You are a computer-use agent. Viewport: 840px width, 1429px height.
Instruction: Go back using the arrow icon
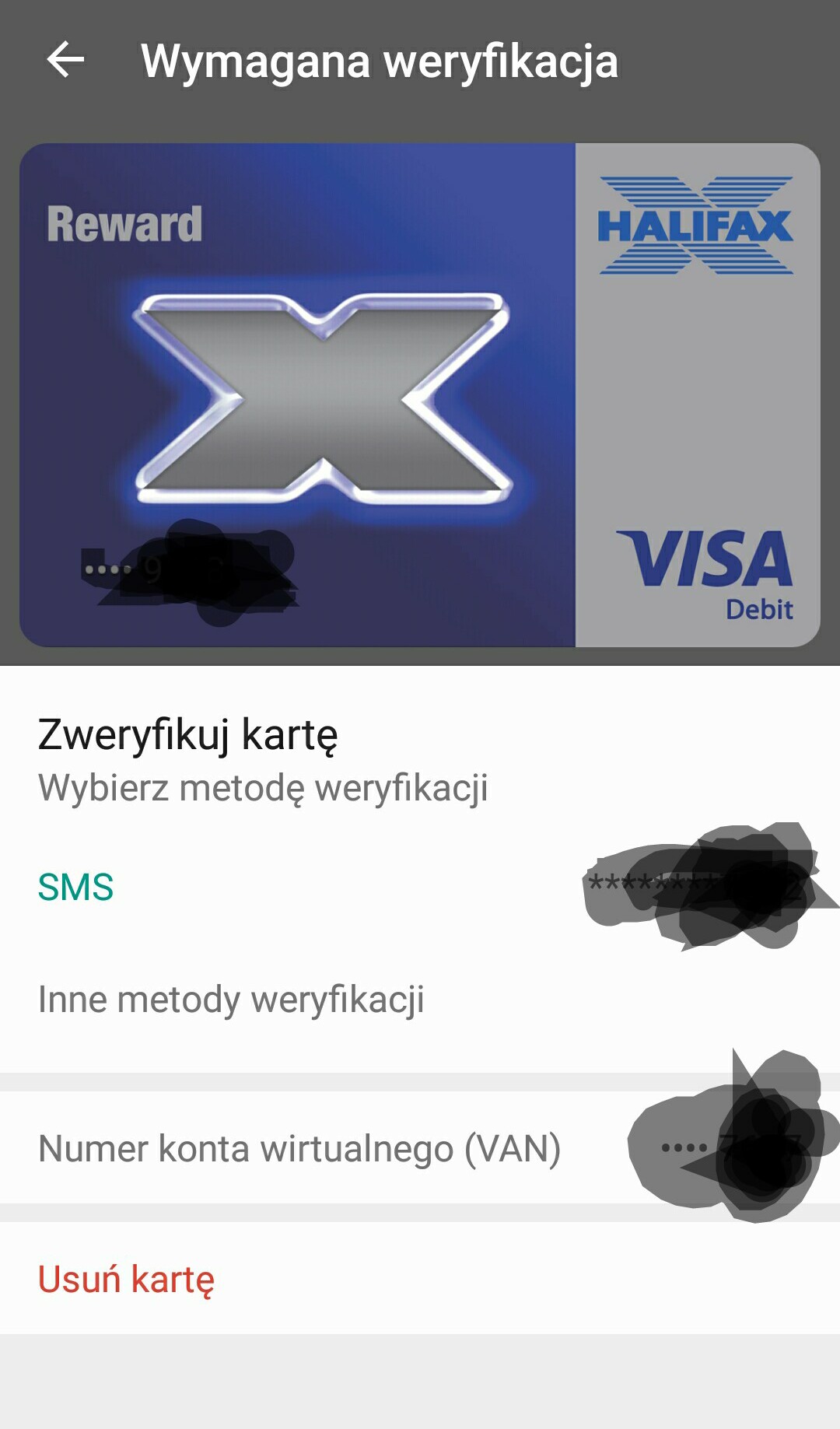pyautogui.click(x=65, y=60)
